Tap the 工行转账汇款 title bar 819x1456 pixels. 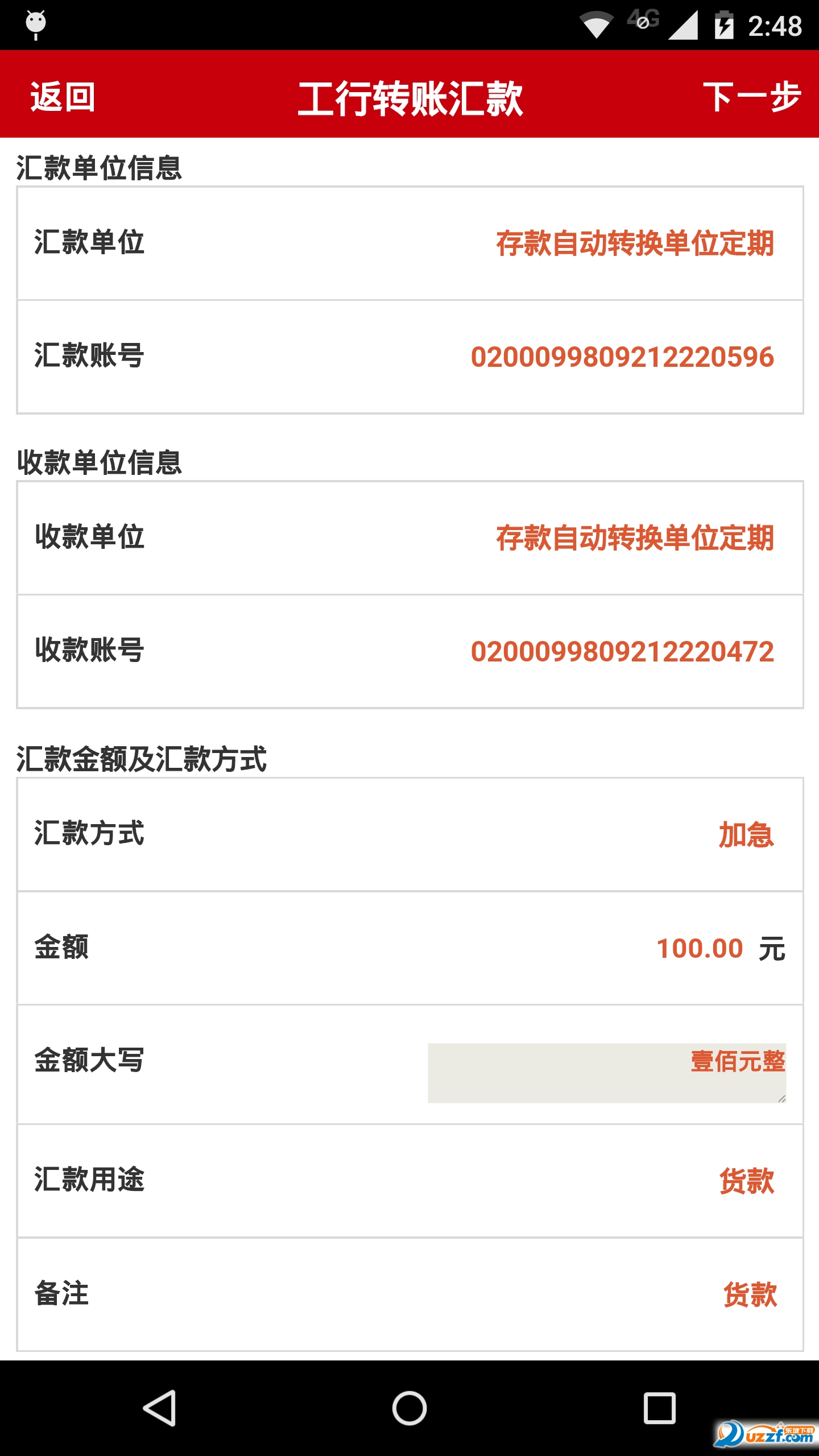411,96
